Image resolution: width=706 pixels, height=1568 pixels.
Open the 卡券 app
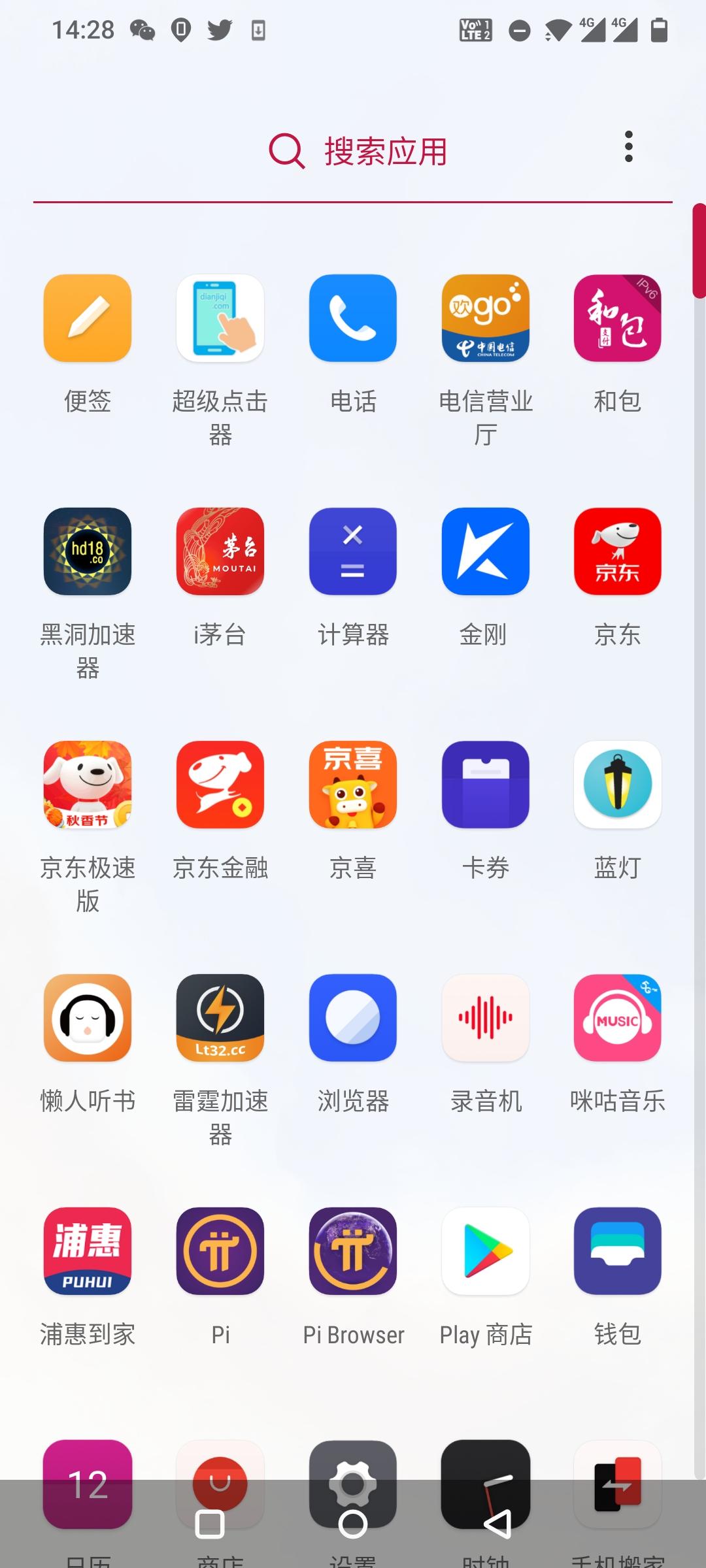(x=486, y=785)
